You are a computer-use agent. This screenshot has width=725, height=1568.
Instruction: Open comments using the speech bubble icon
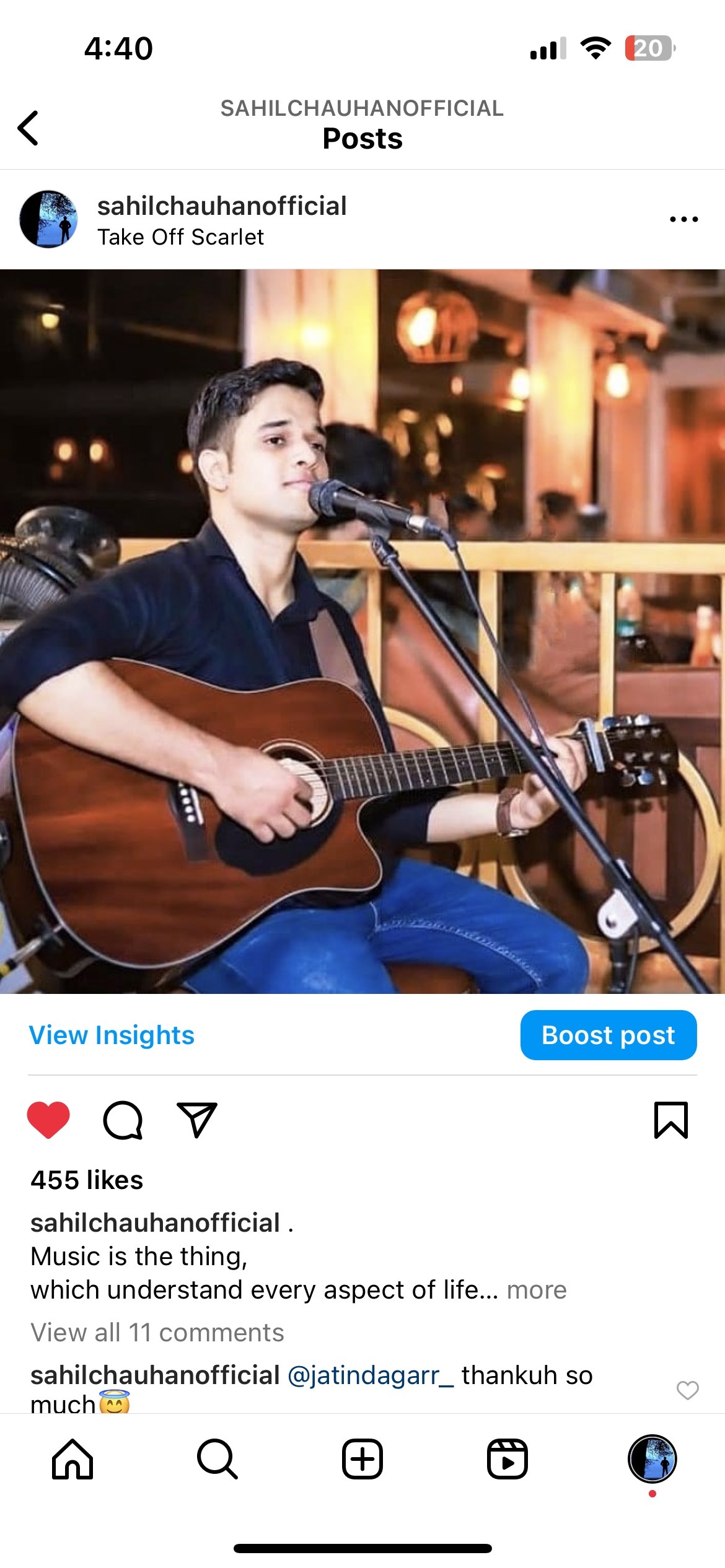click(x=123, y=1120)
